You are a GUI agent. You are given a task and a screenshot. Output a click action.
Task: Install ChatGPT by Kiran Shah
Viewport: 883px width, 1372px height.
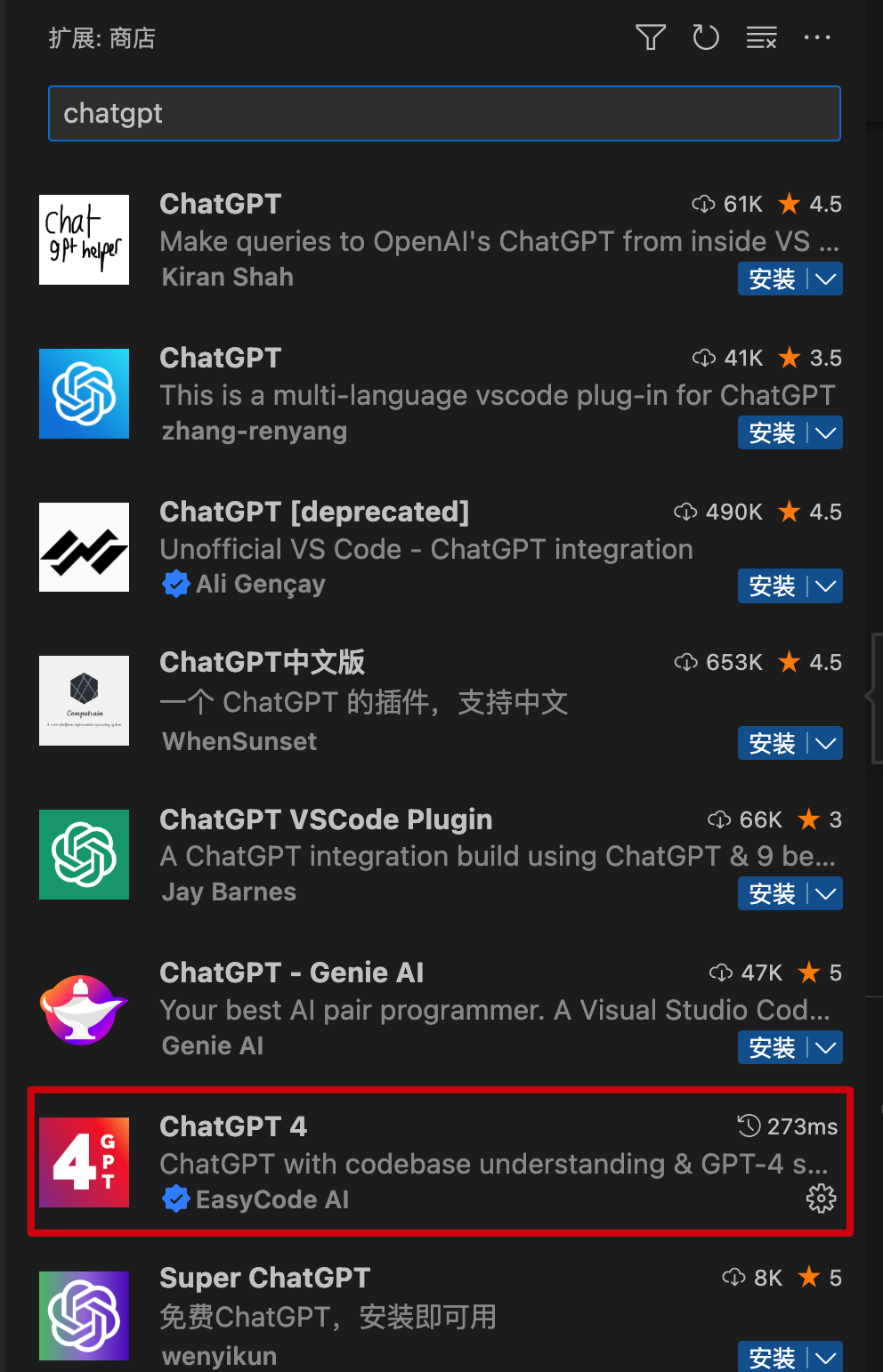click(x=772, y=279)
